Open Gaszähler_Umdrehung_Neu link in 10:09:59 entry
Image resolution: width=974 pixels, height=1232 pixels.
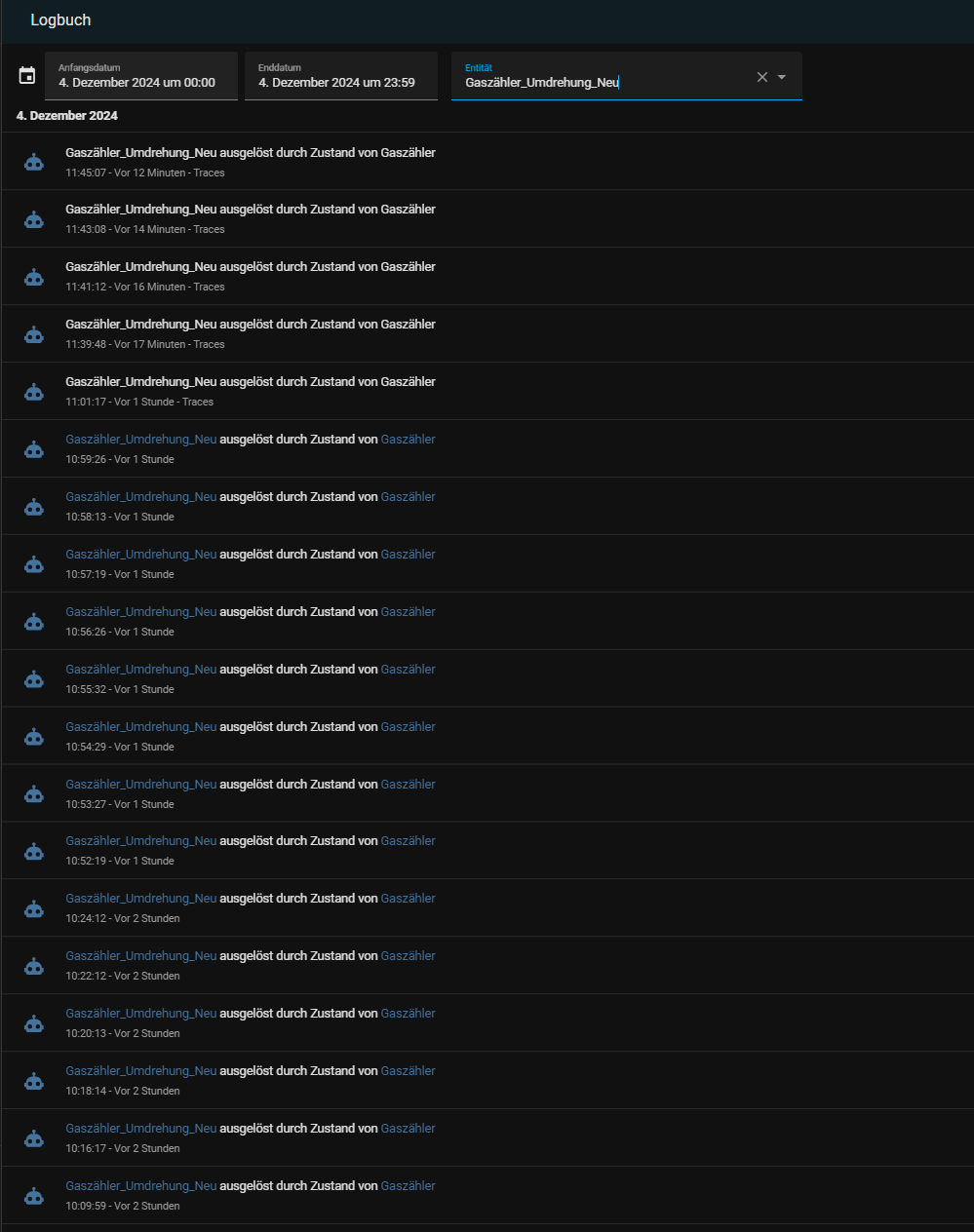pos(140,1186)
